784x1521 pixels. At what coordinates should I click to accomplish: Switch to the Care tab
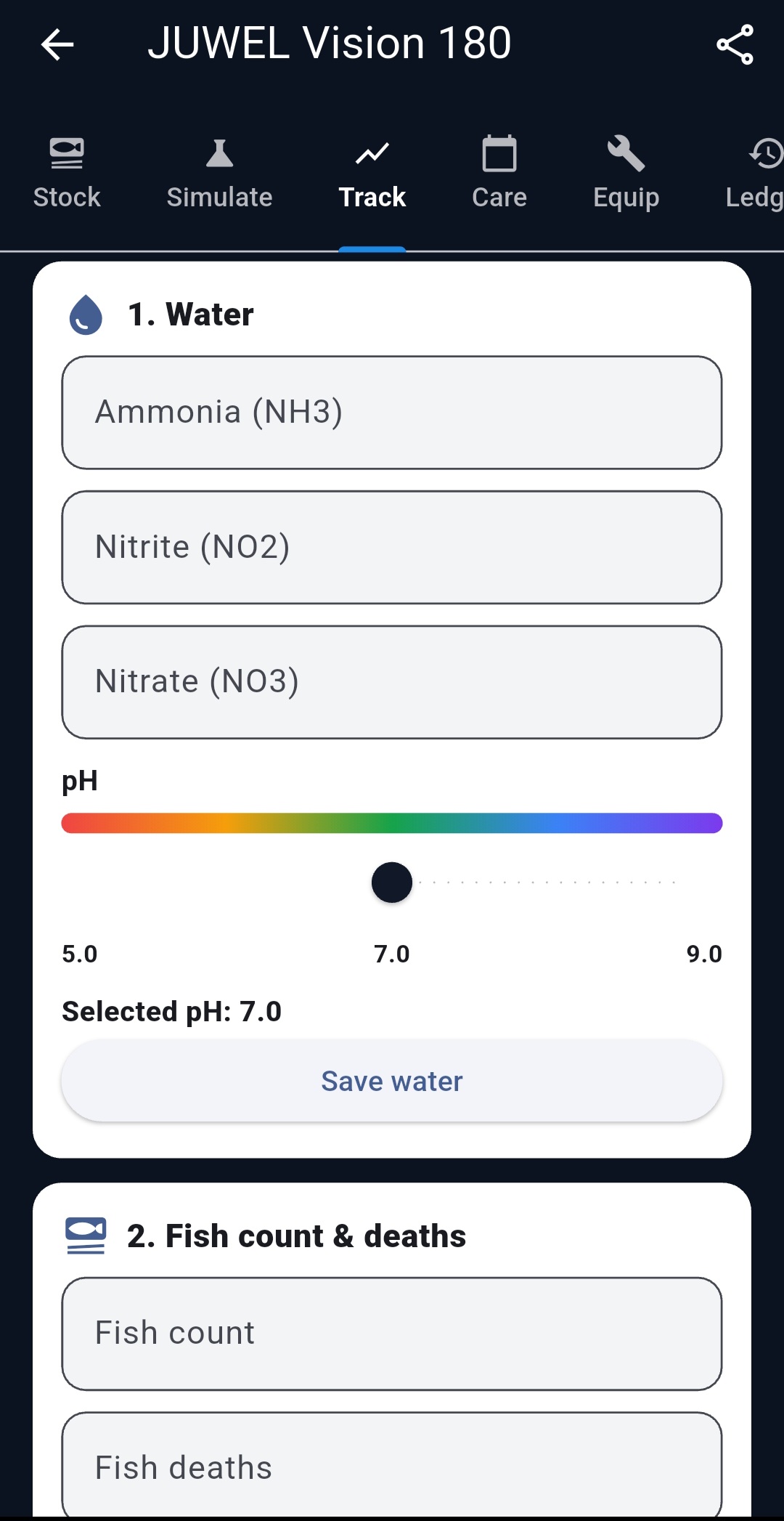[499, 174]
